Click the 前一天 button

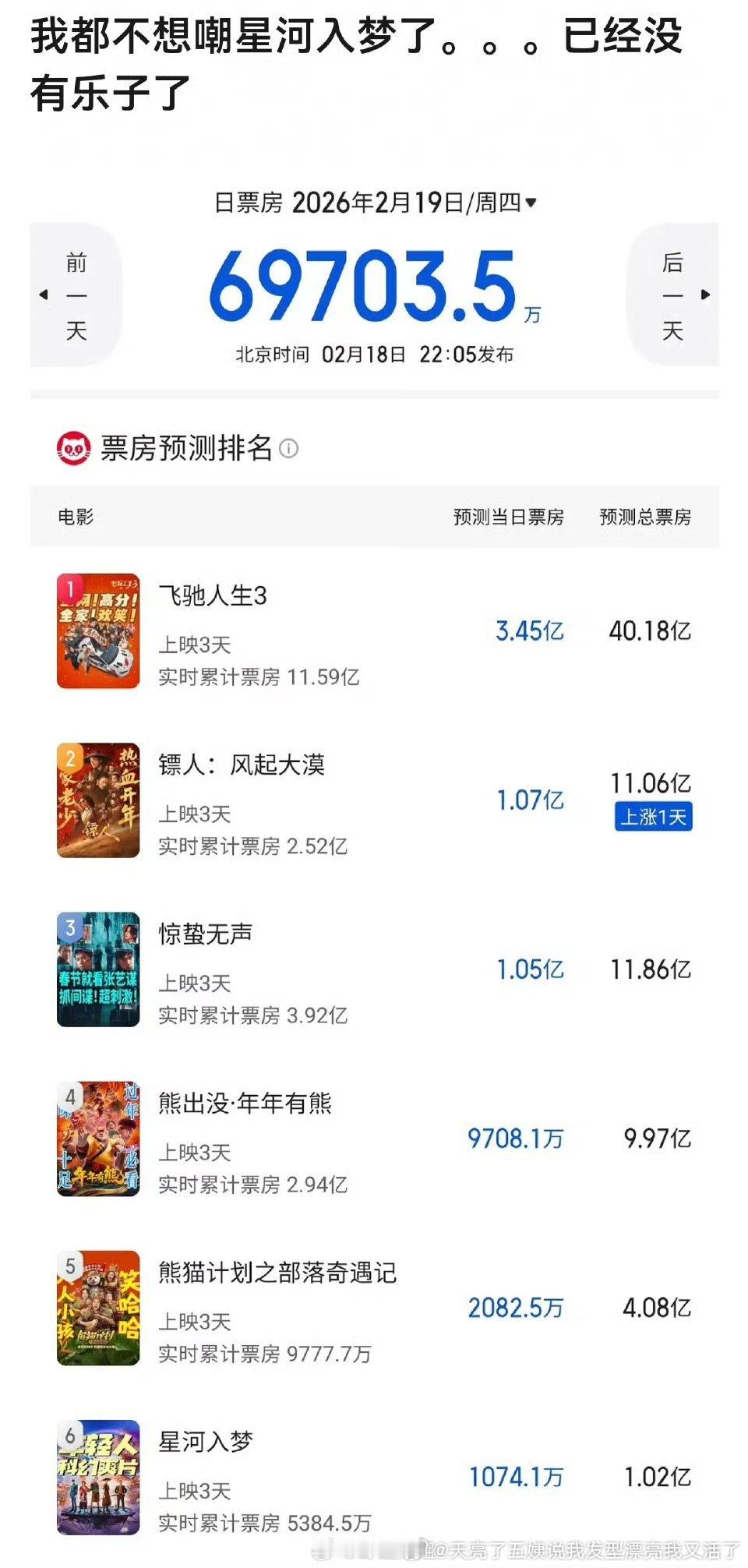coord(76,295)
